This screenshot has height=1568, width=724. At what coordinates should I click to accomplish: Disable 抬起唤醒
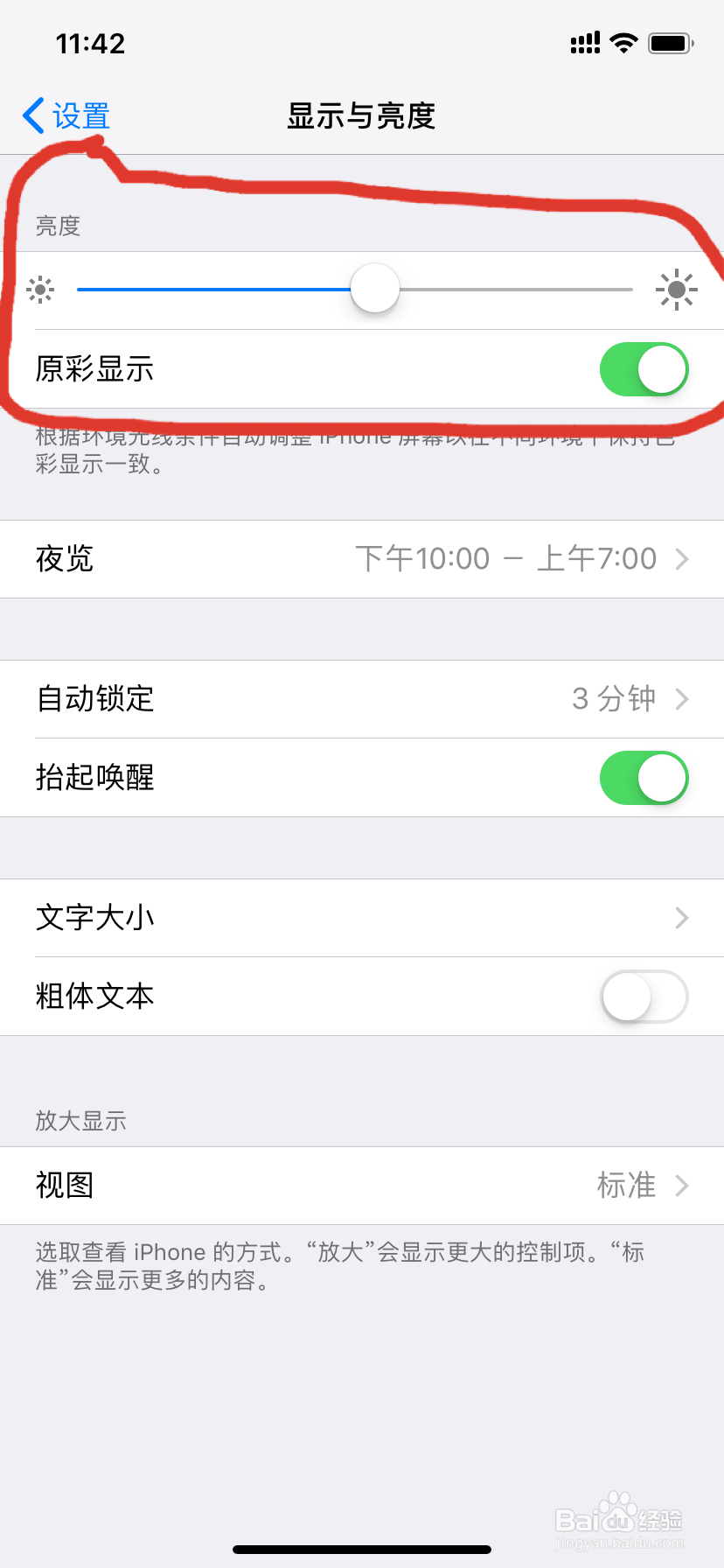pyautogui.click(x=644, y=778)
